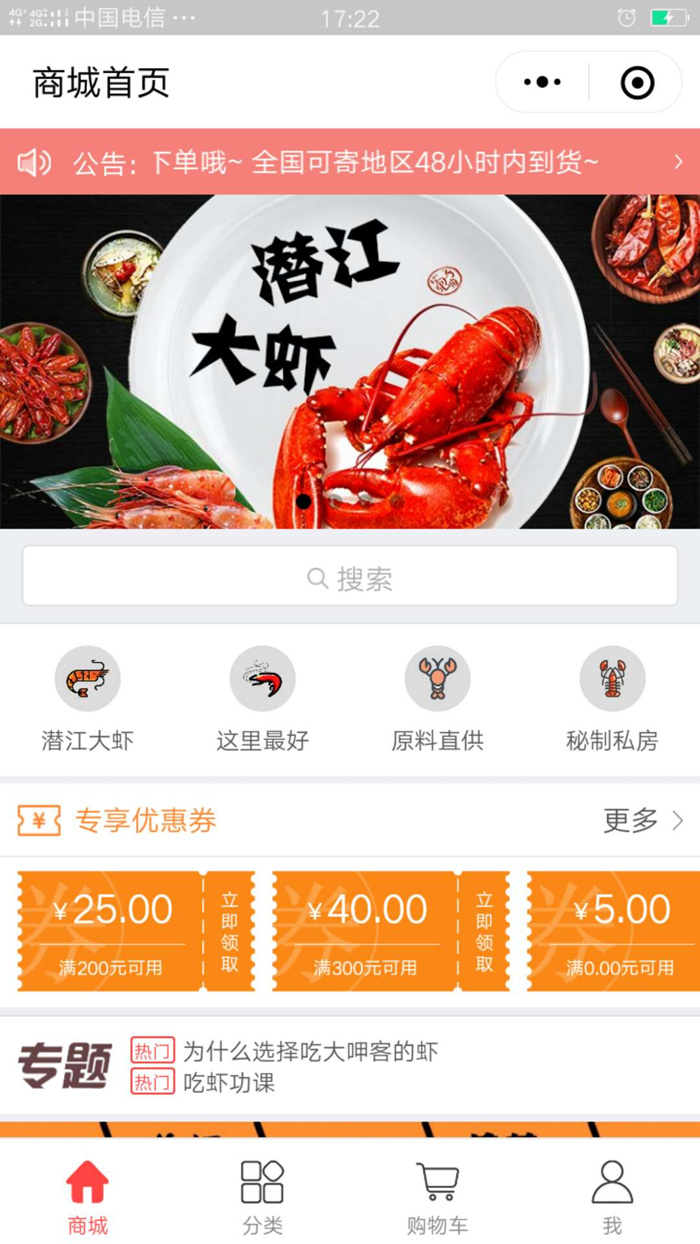Viewport: 700px width, 1244px height.
Task: Open the mini program overflow menu
Action: (x=542, y=83)
